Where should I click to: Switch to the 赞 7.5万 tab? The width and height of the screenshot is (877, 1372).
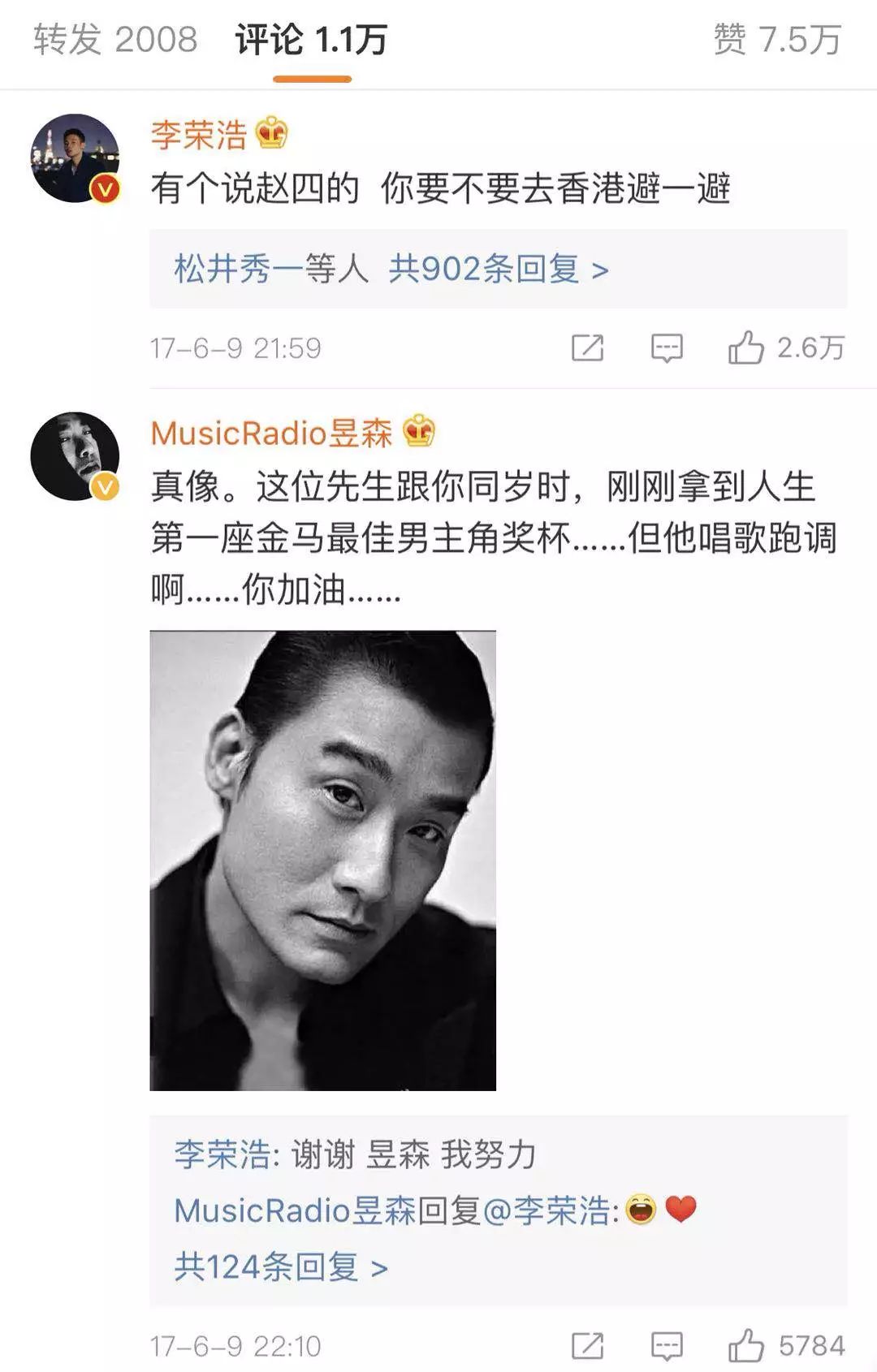pos(776,39)
